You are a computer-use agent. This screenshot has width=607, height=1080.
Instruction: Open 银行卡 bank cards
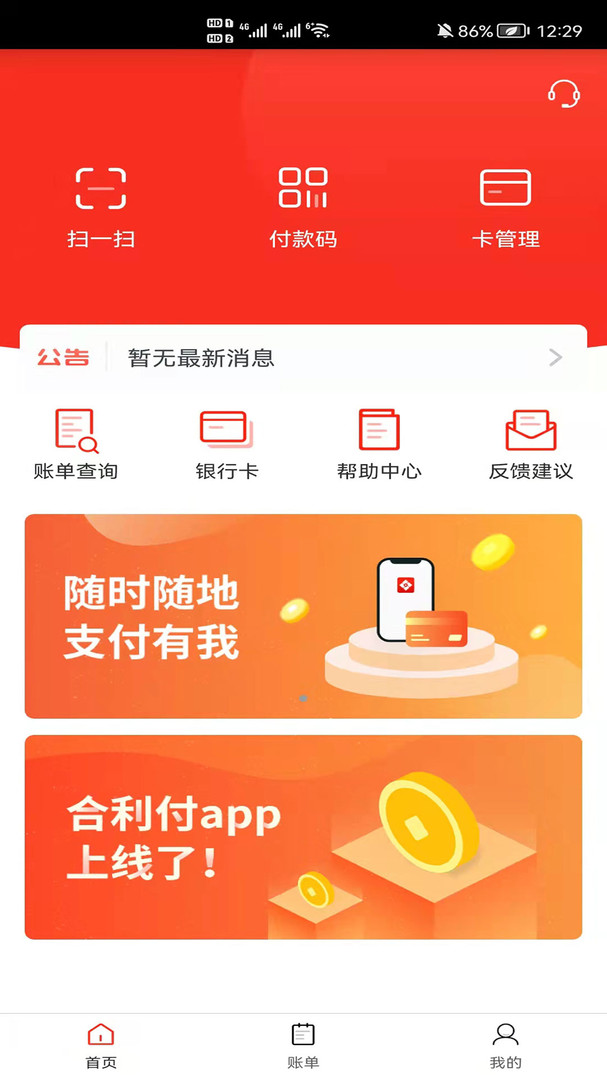pos(227,445)
